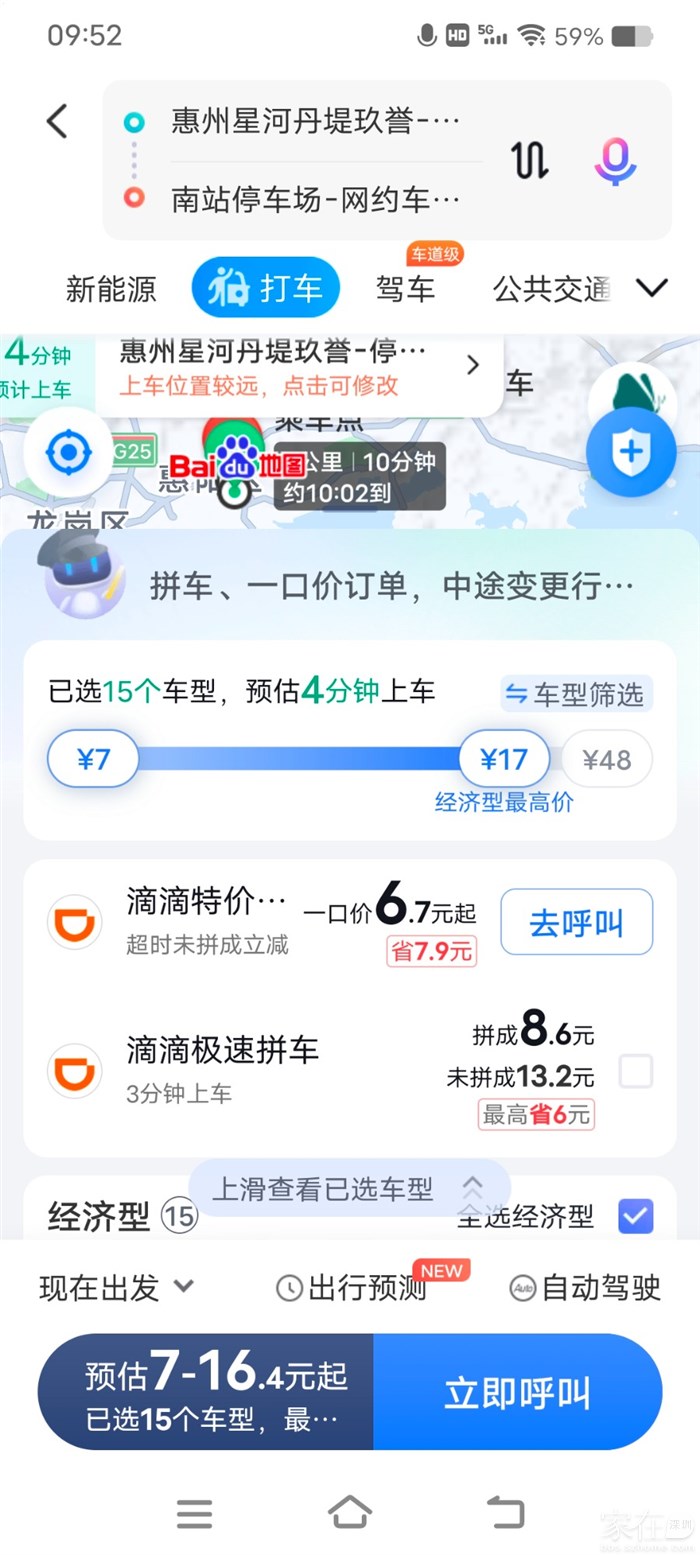Open 车型筛选 filter

tap(577, 695)
